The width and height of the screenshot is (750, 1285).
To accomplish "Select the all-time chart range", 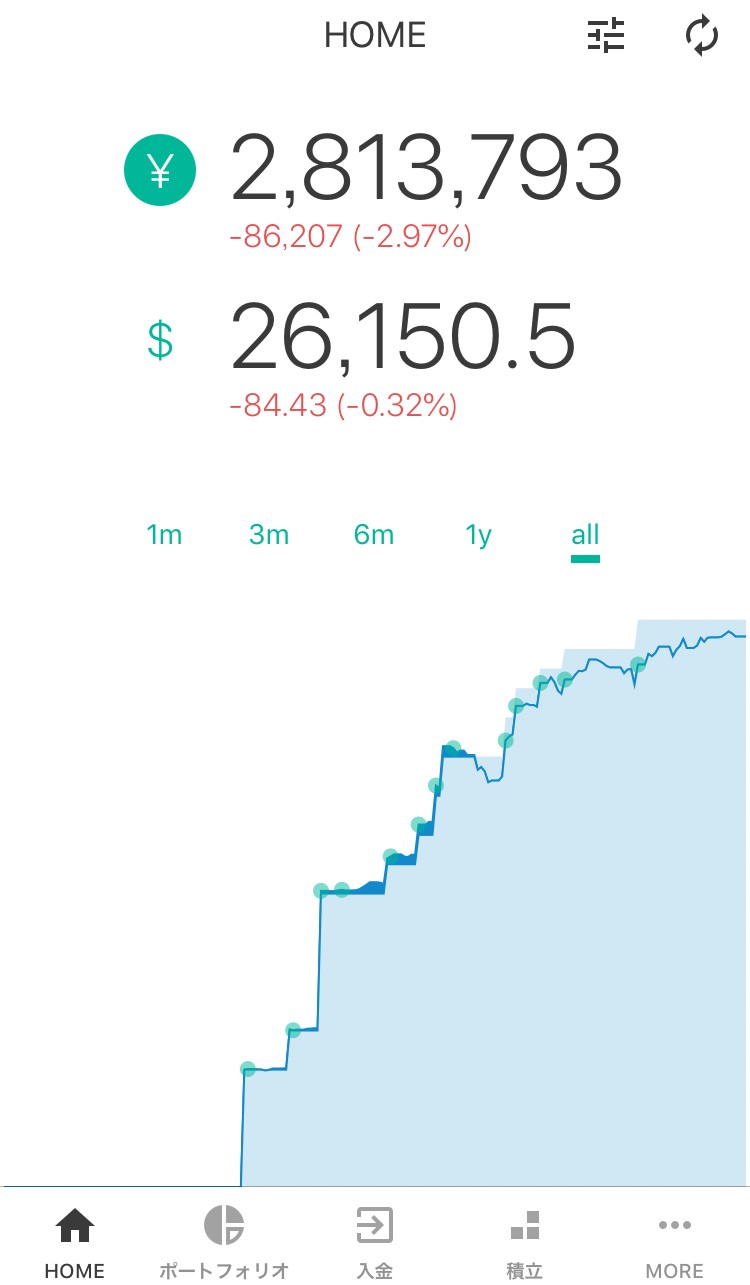I will click(x=585, y=535).
